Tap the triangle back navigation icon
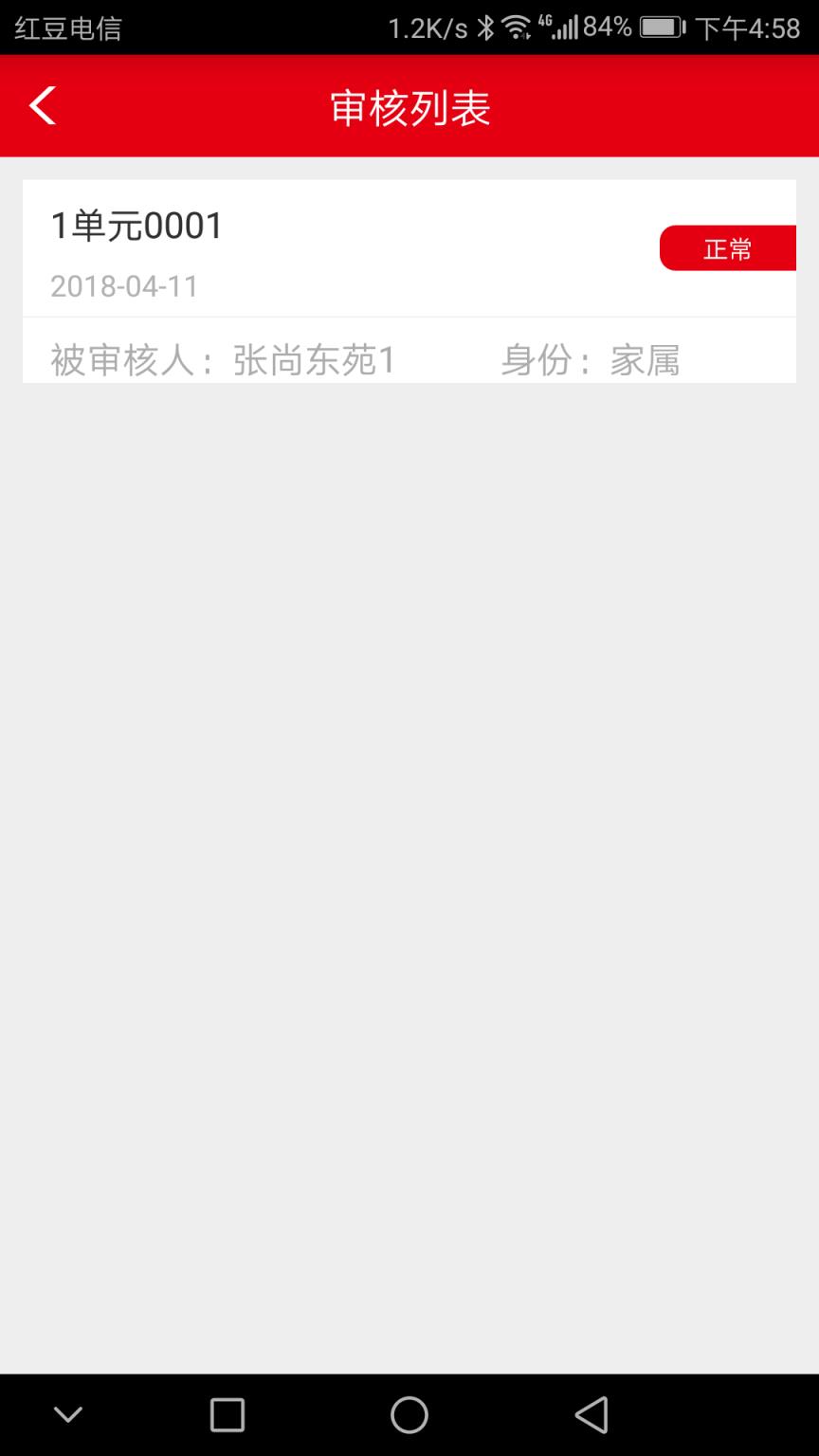 coord(591,1413)
